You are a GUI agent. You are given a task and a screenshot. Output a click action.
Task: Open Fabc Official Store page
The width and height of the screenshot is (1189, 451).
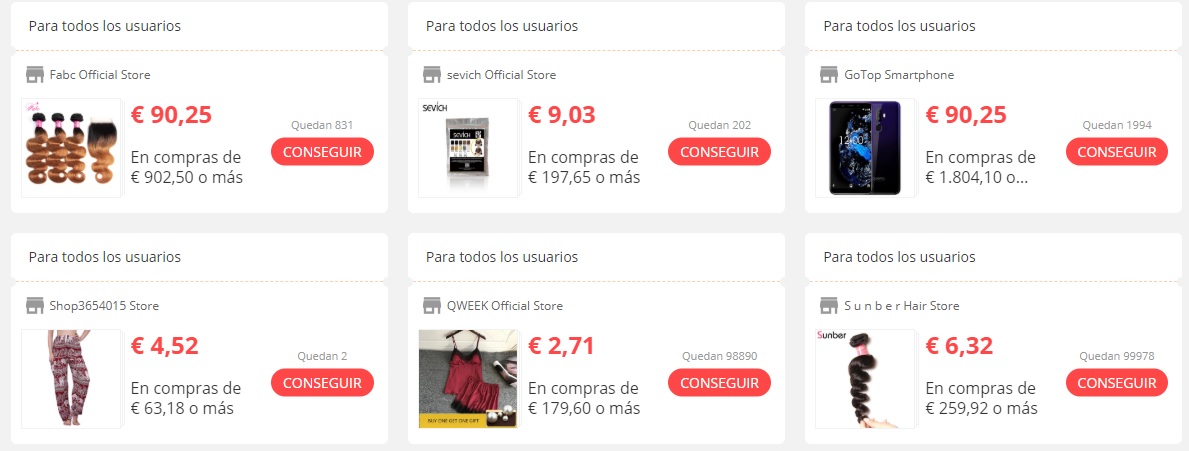[99, 75]
